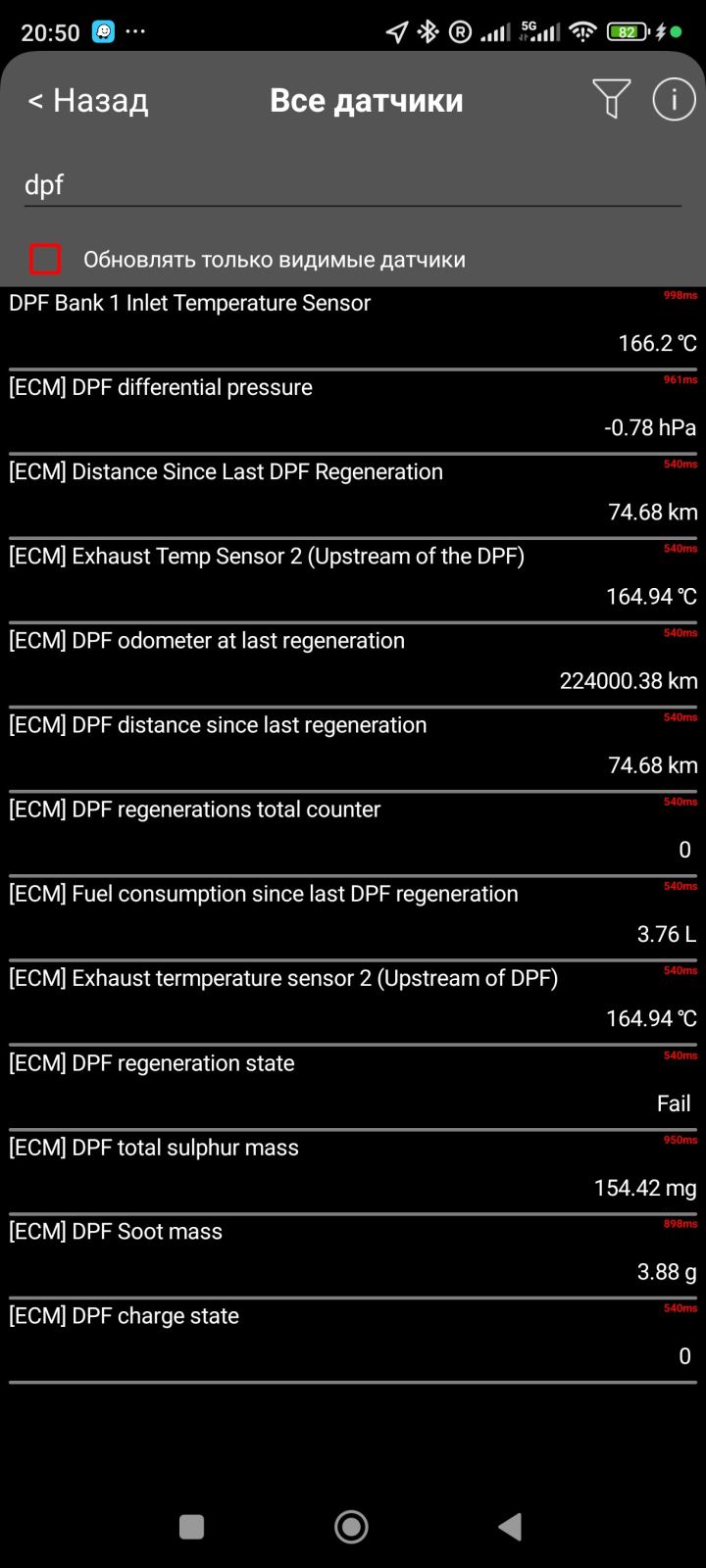Go back via the Назад button
Viewport: 706px width, 1568px height.
pos(88,100)
